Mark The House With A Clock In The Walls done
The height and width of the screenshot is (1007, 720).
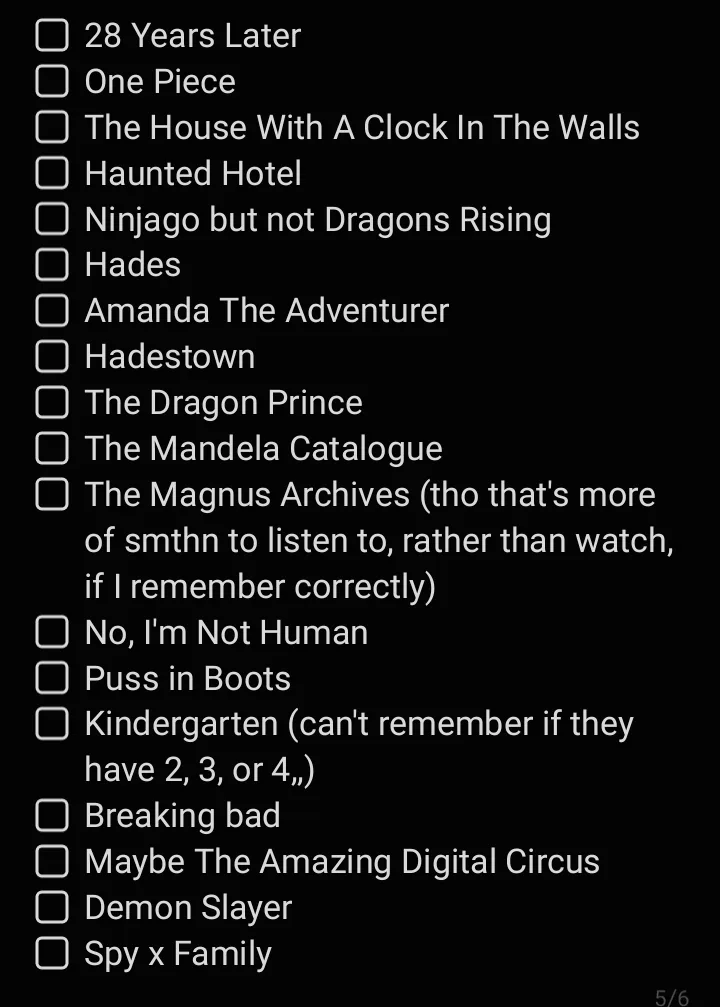click(x=52, y=128)
